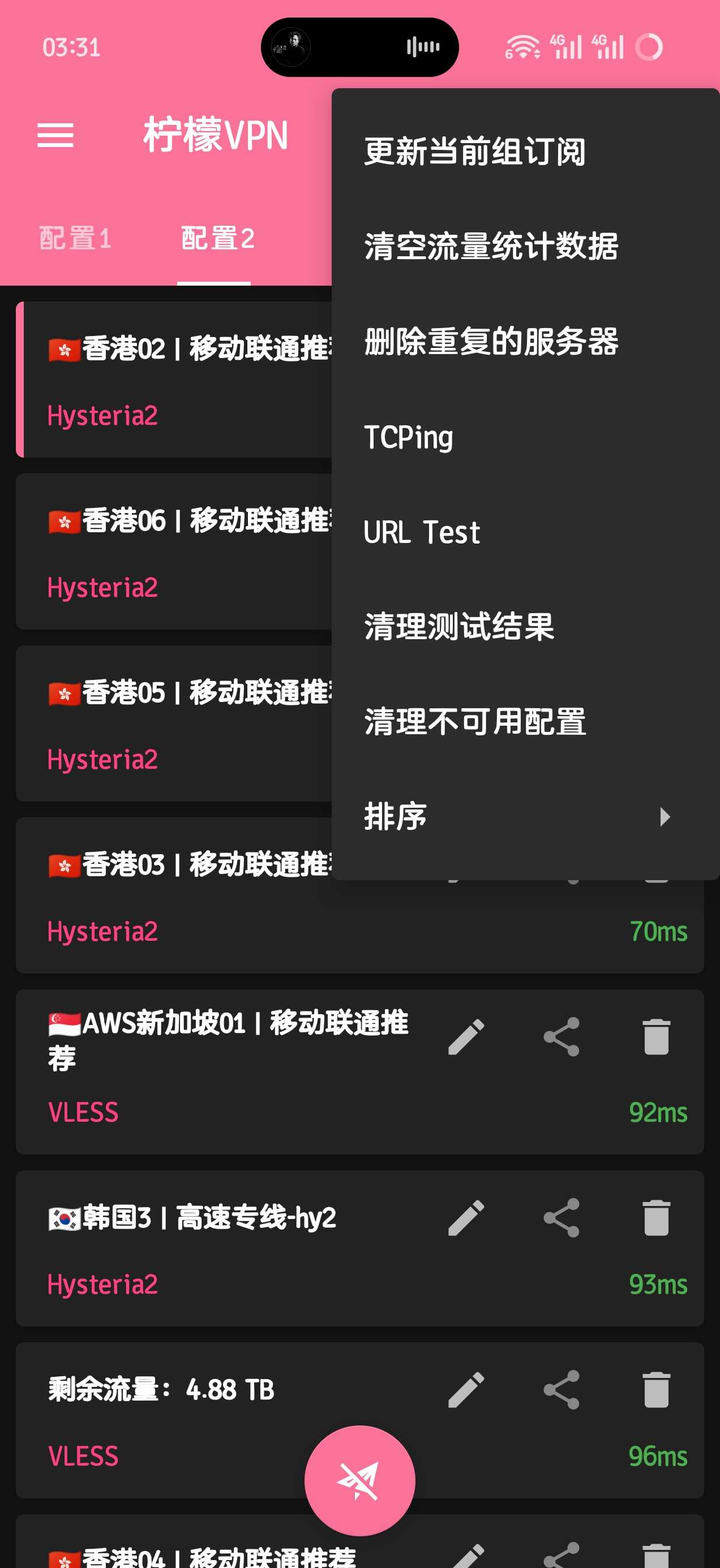Expand the 排序 submenu
The width and height of the screenshot is (720, 1568).
[518, 816]
